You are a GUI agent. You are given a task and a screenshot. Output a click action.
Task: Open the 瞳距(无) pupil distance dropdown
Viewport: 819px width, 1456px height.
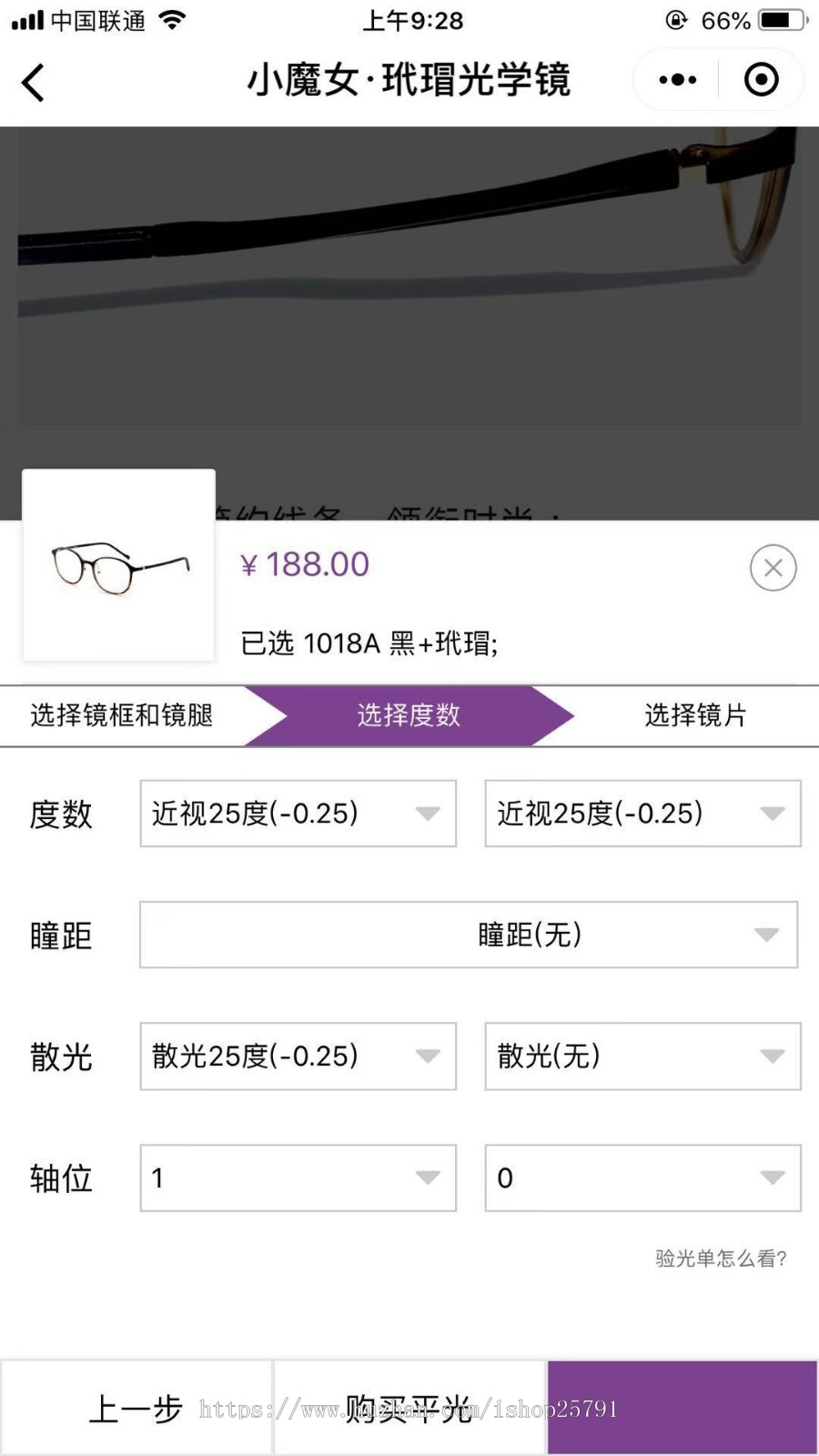click(469, 935)
